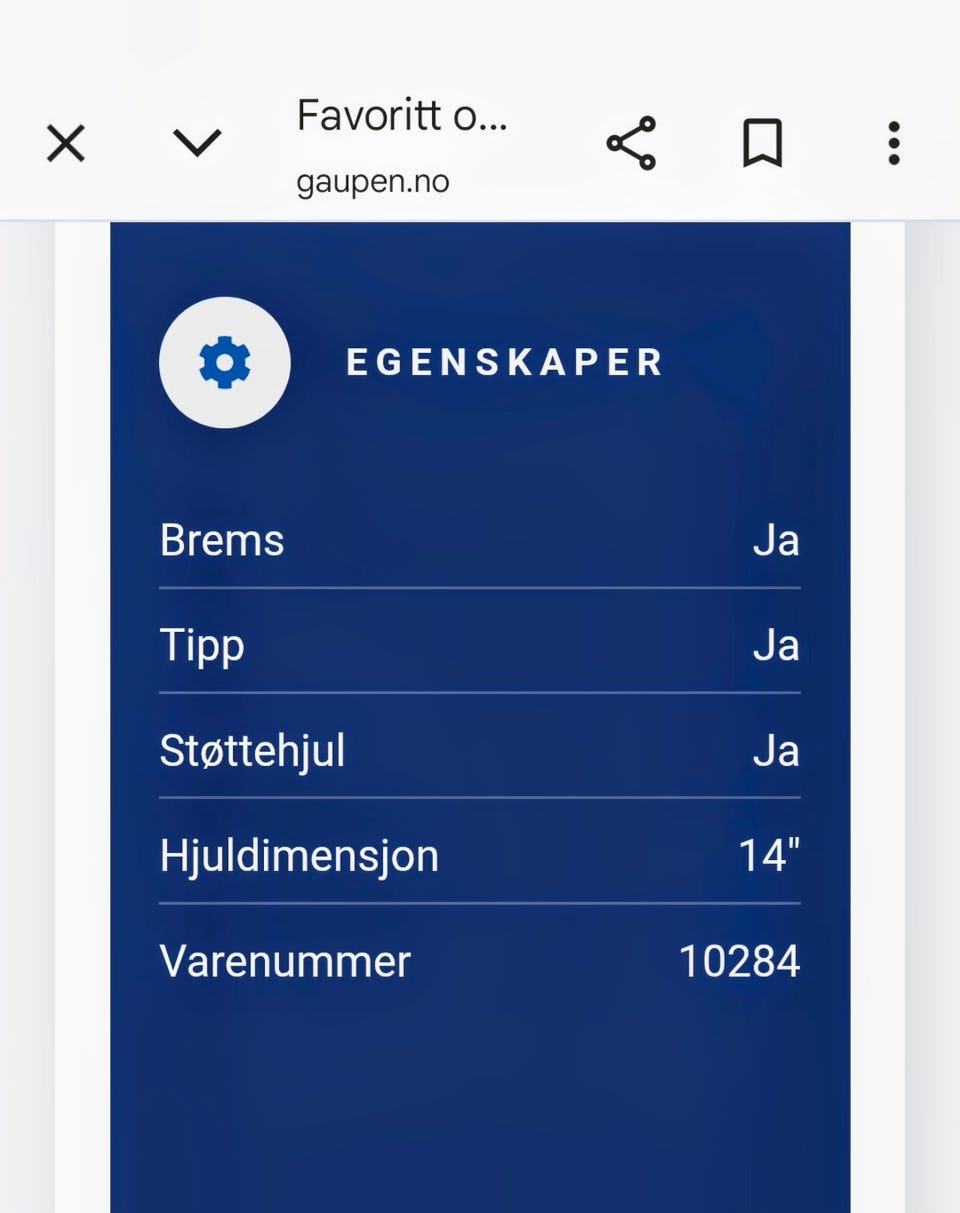Click the Brems row showing Ja
The image size is (960, 1213).
(x=480, y=540)
